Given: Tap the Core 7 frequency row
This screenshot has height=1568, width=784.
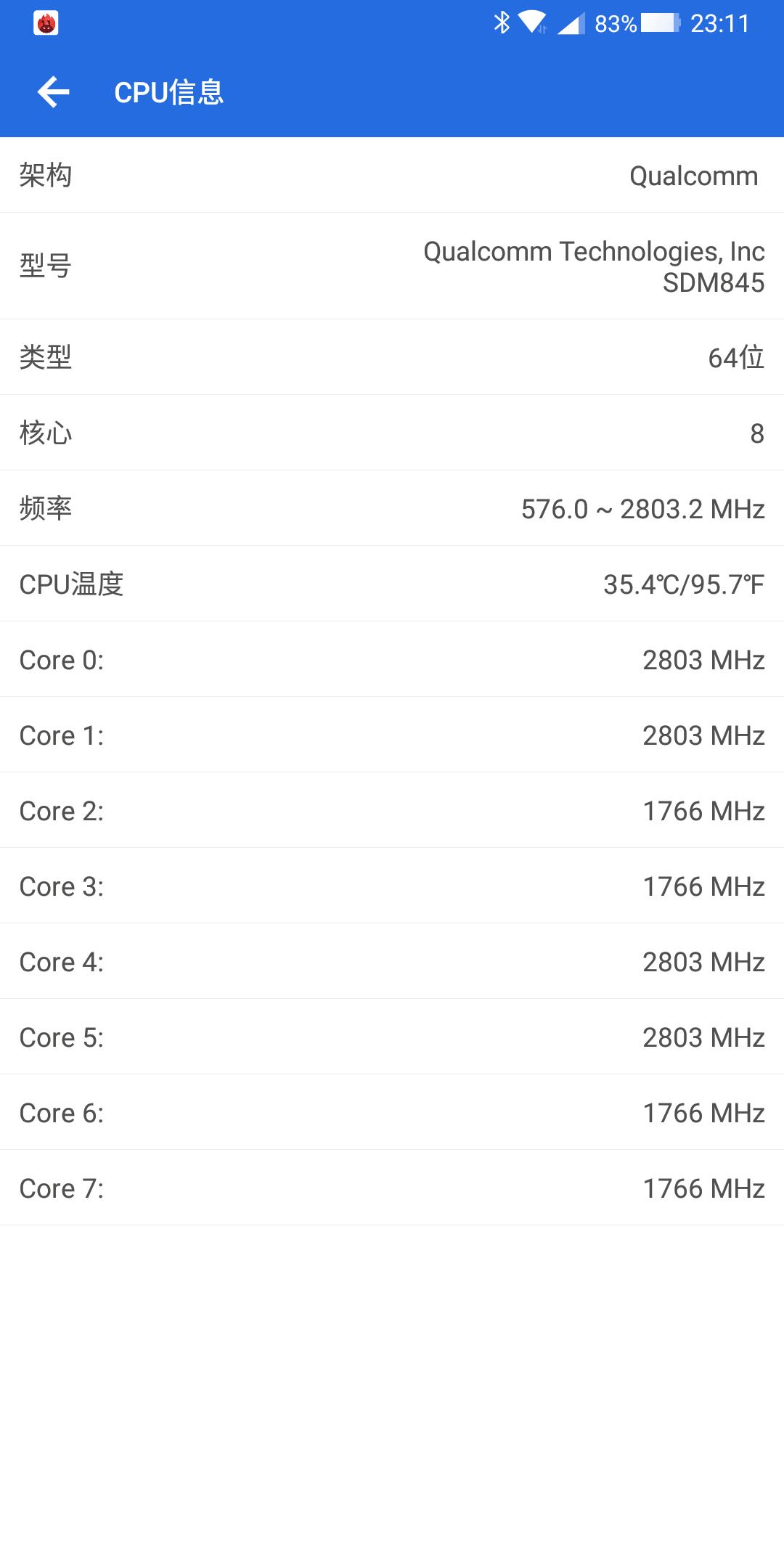Looking at the screenshot, I should (392, 1188).
